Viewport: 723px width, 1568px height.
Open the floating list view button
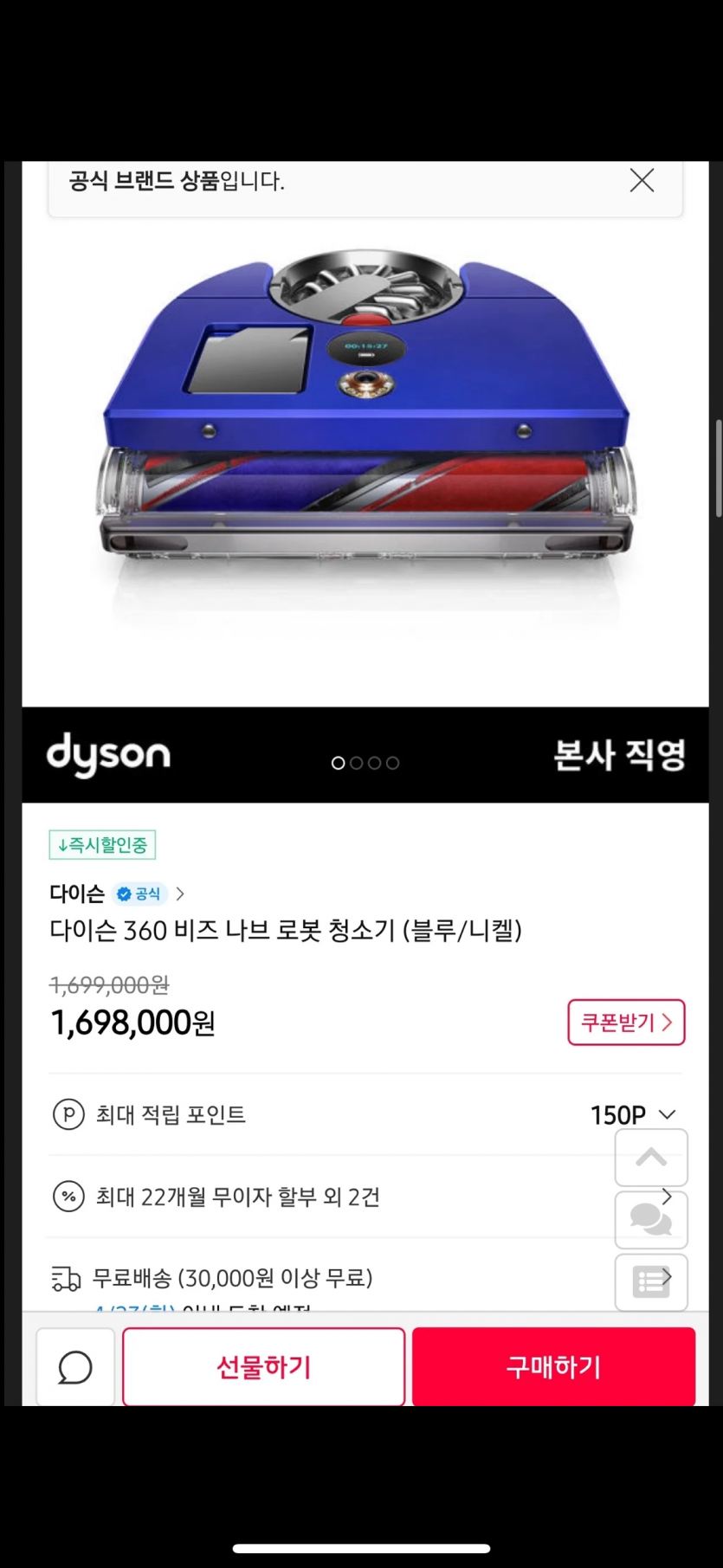(x=651, y=1282)
